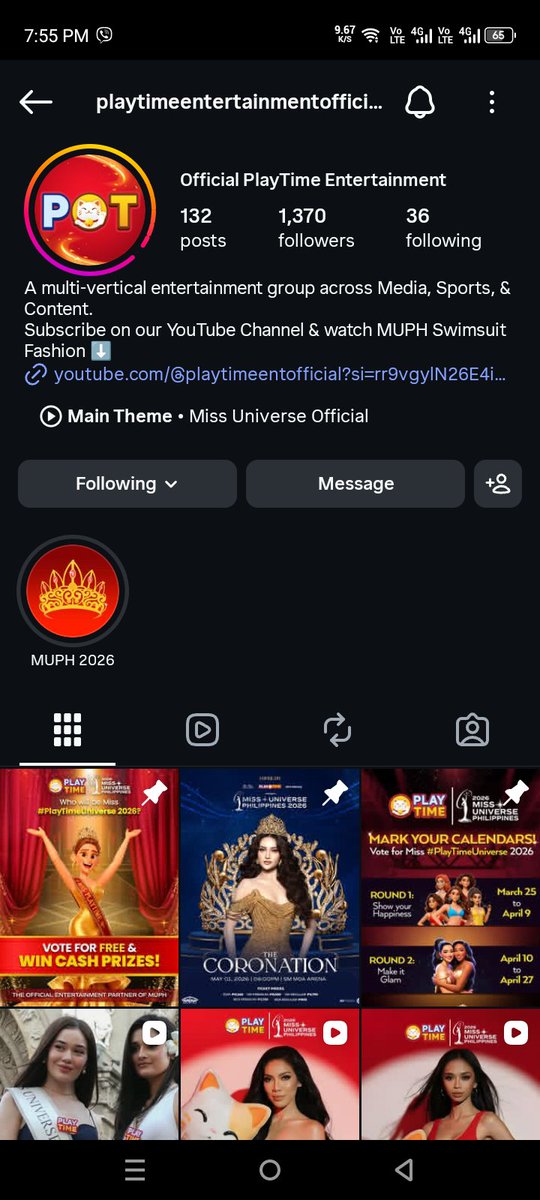
Task: Open the followers list
Action: pos(316,228)
